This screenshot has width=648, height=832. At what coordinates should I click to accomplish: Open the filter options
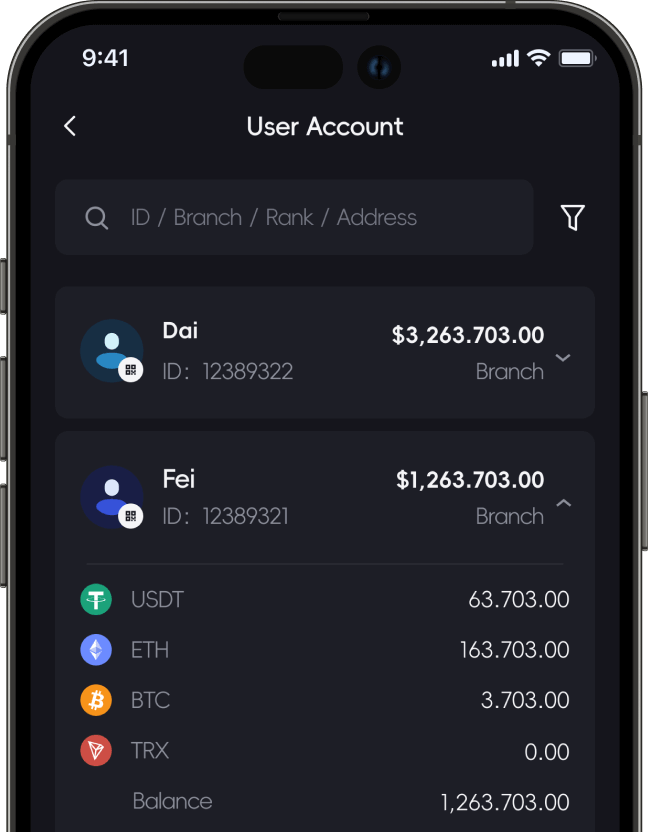click(x=572, y=217)
